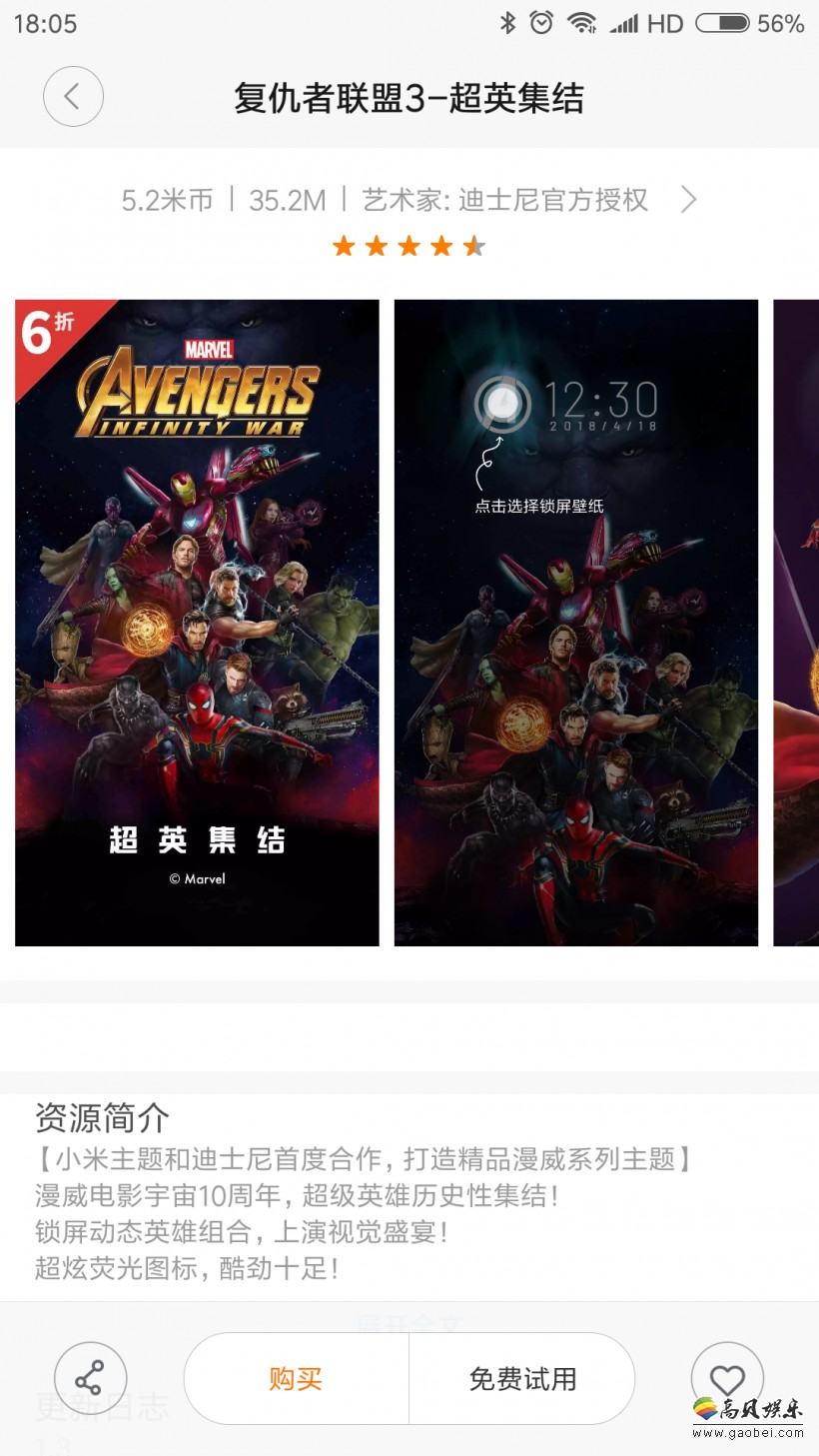Image resolution: width=819 pixels, height=1456 pixels.
Task: Share this theme
Action: 90,1379
